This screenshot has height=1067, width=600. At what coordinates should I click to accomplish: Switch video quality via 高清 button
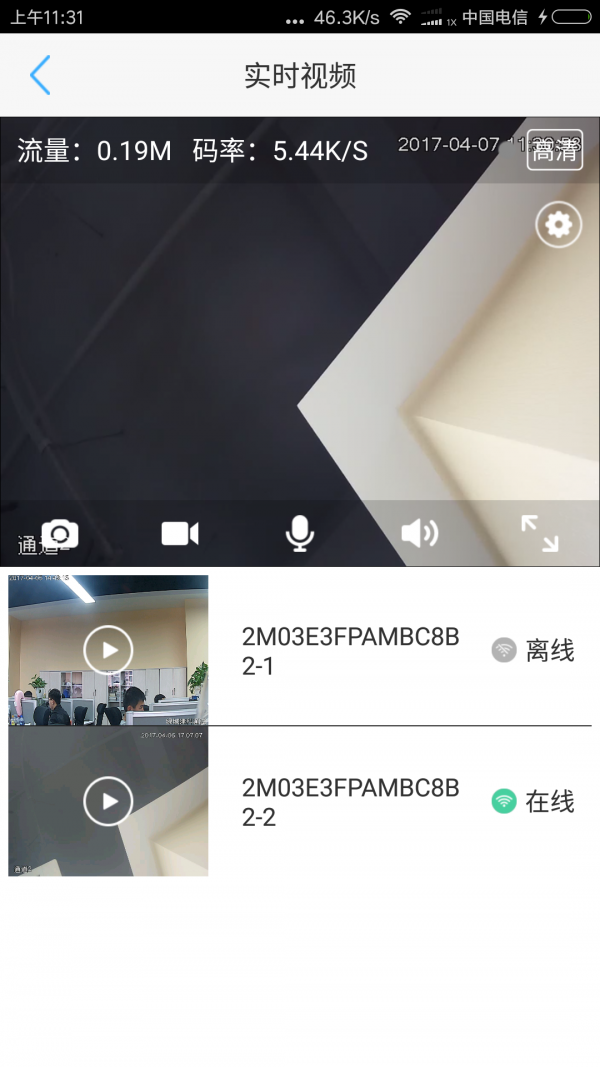(x=555, y=151)
